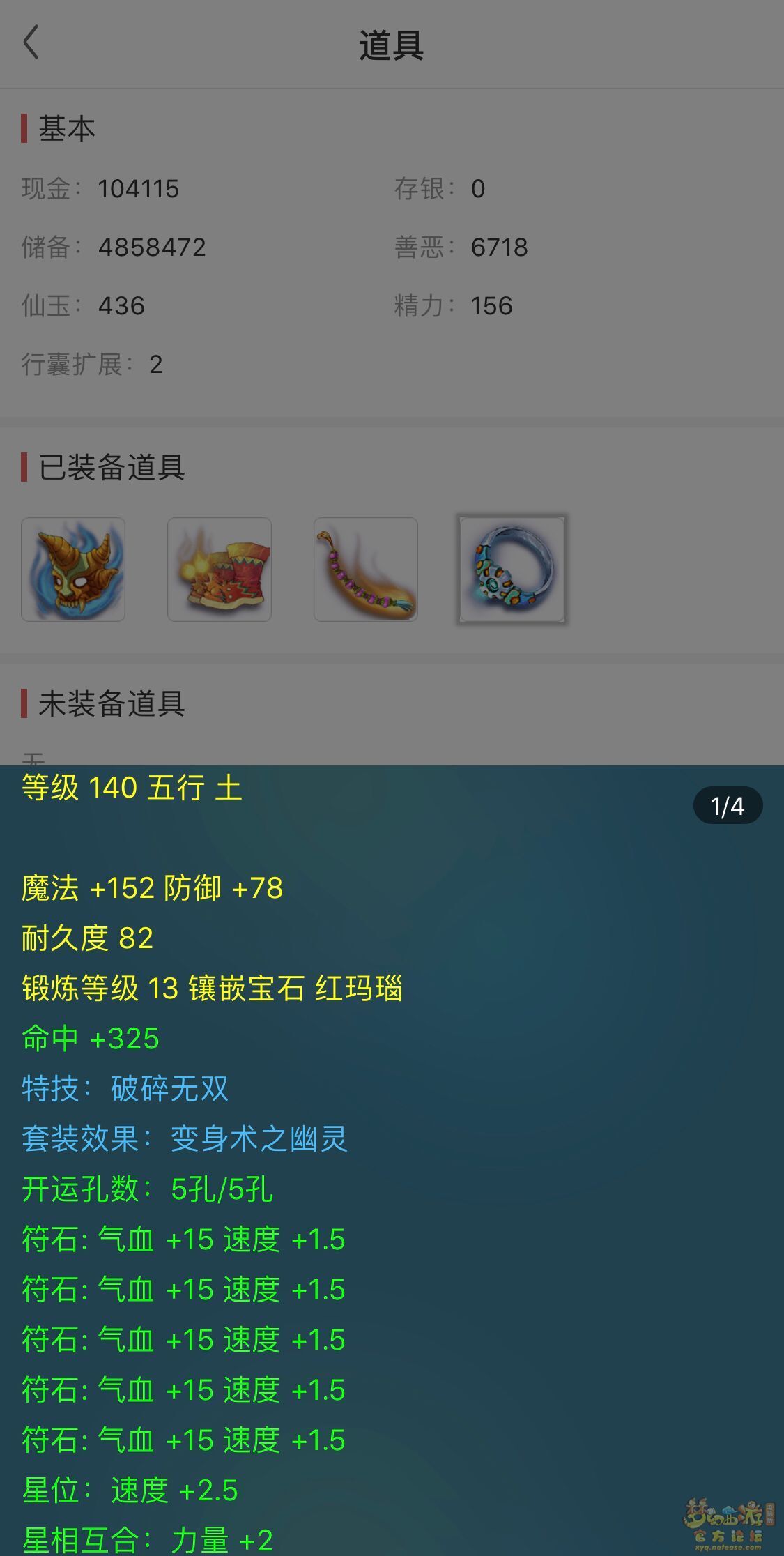Screen dimensions: 784x1556
Task: Open the red boots equipment item
Action: coord(220,569)
